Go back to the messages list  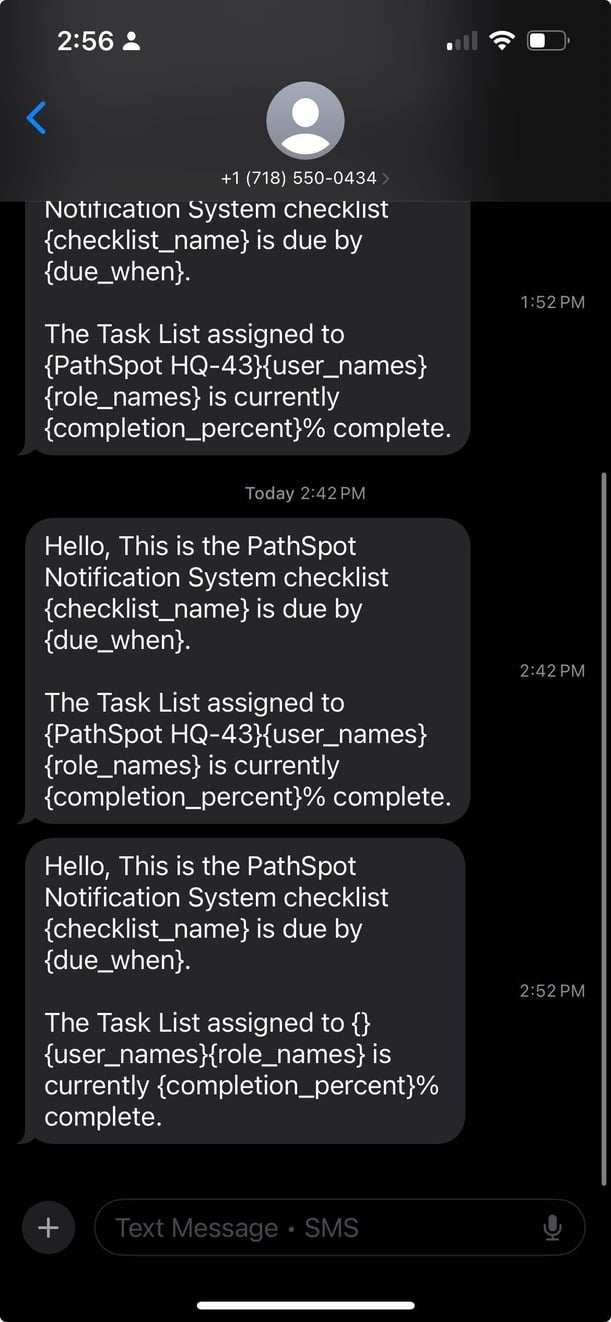coord(36,118)
